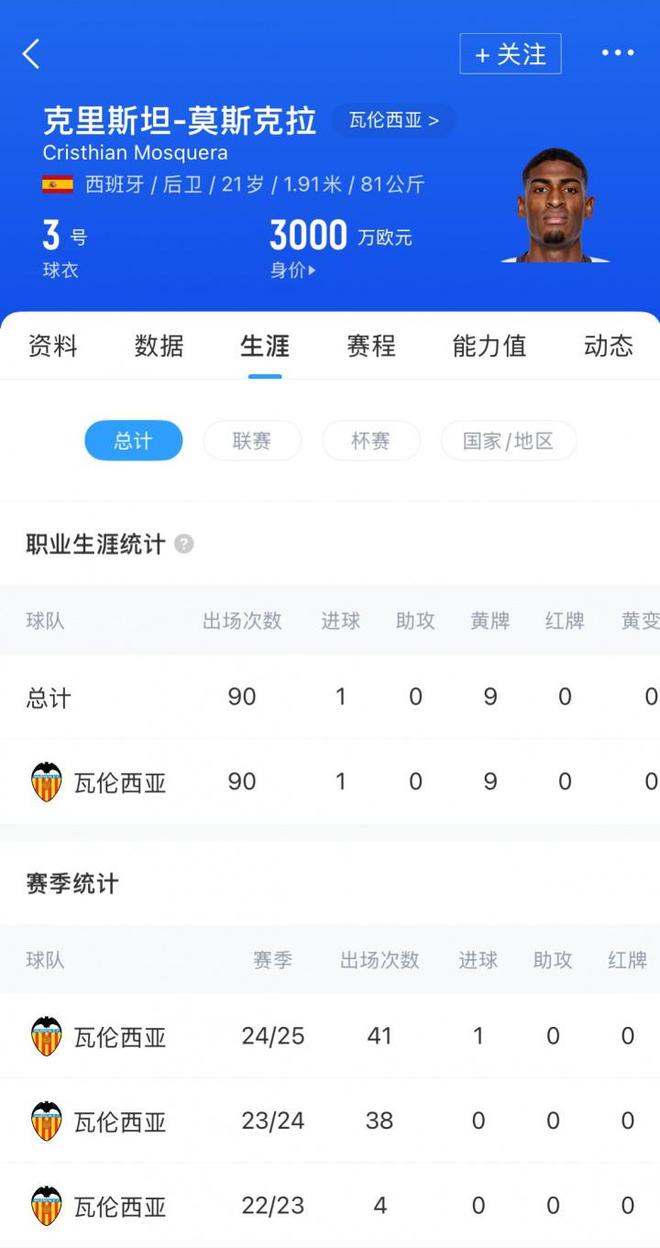Select the 生涯 tab
Image resolution: width=660 pixels, height=1248 pixels.
pyautogui.click(x=265, y=346)
